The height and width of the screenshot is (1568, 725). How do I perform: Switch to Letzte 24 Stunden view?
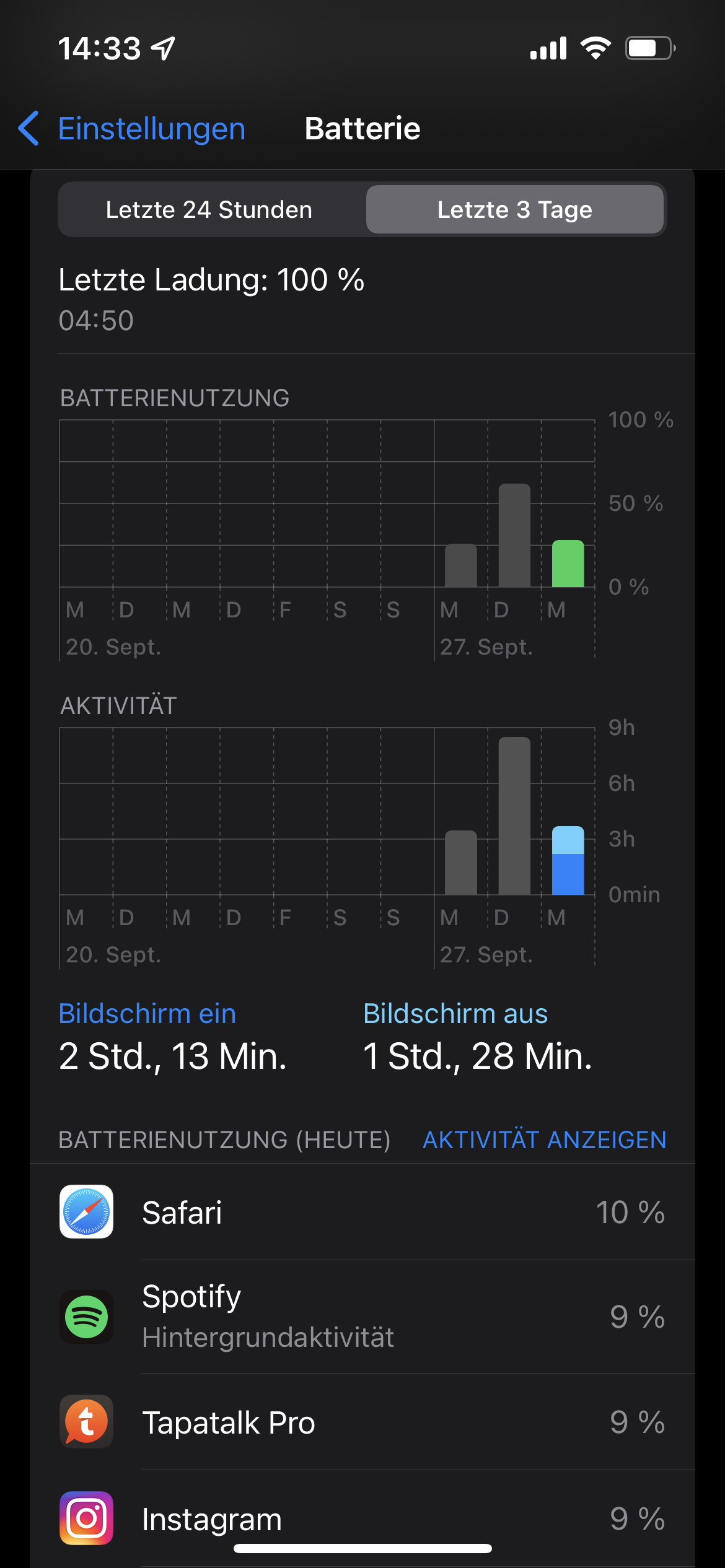pos(209,210)
